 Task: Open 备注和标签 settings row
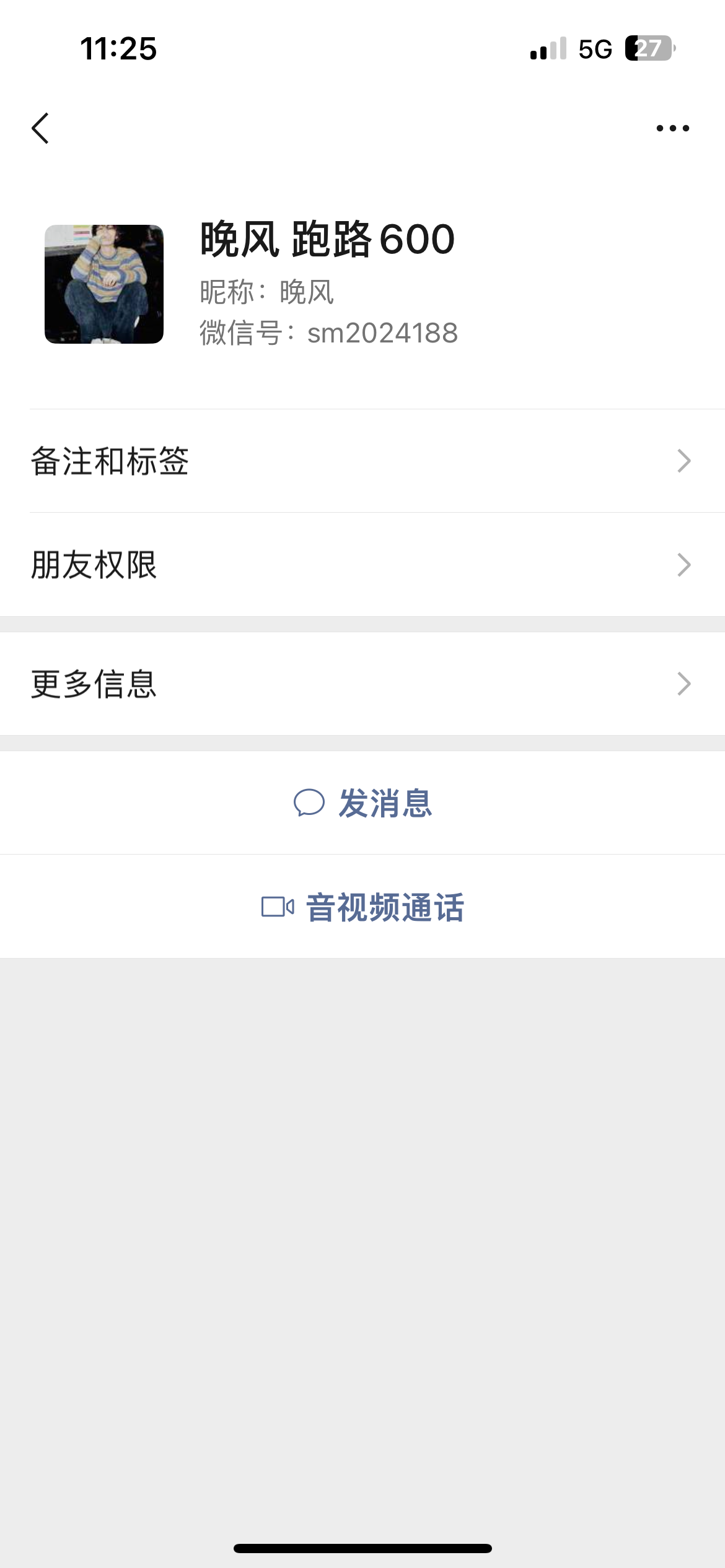[x=362, y=461]
